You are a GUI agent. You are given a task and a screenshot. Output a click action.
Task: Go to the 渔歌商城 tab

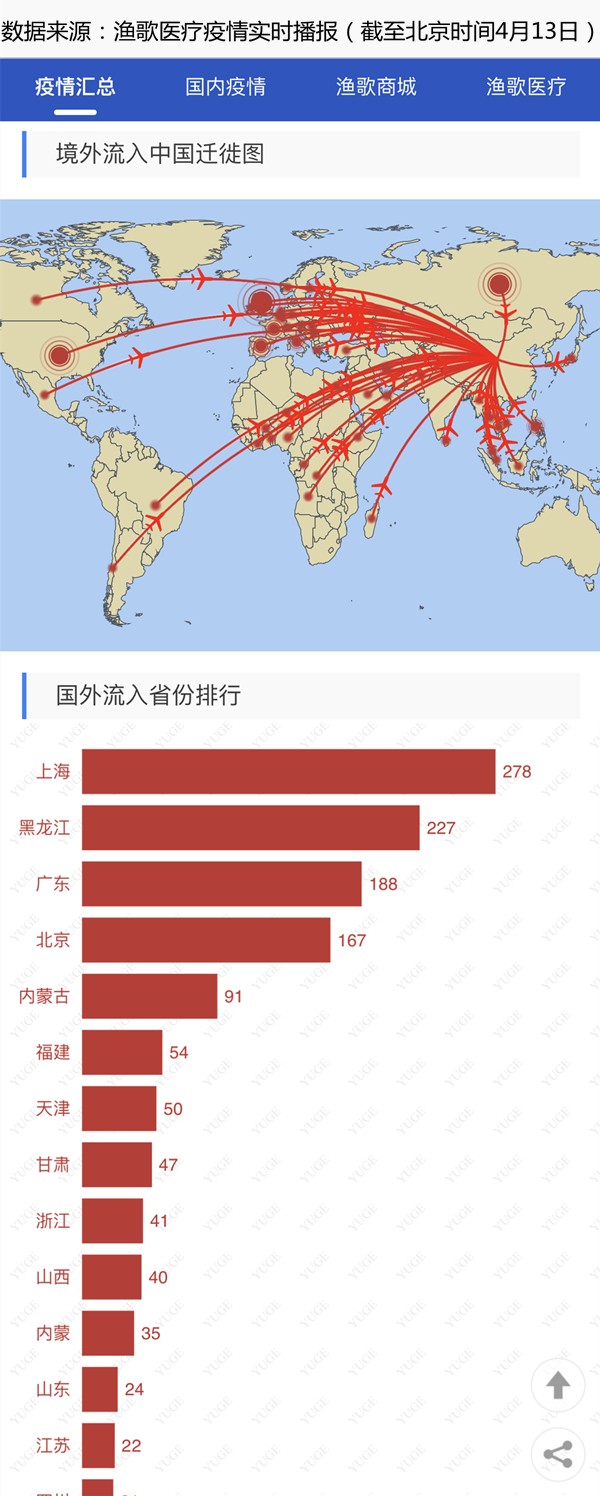pos(376,87)
